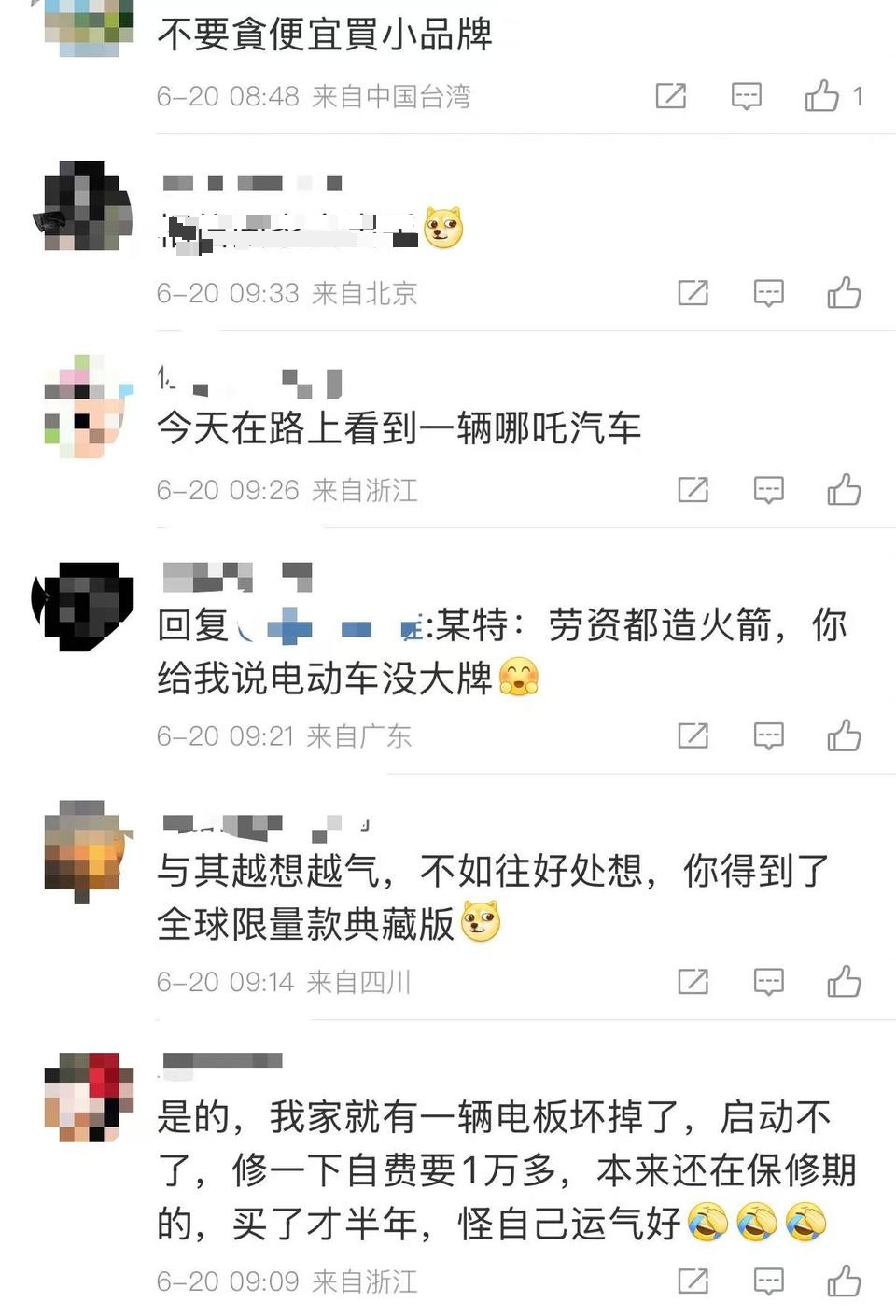Repost the 09:09 comment from 浙江

pos(693,1281)
